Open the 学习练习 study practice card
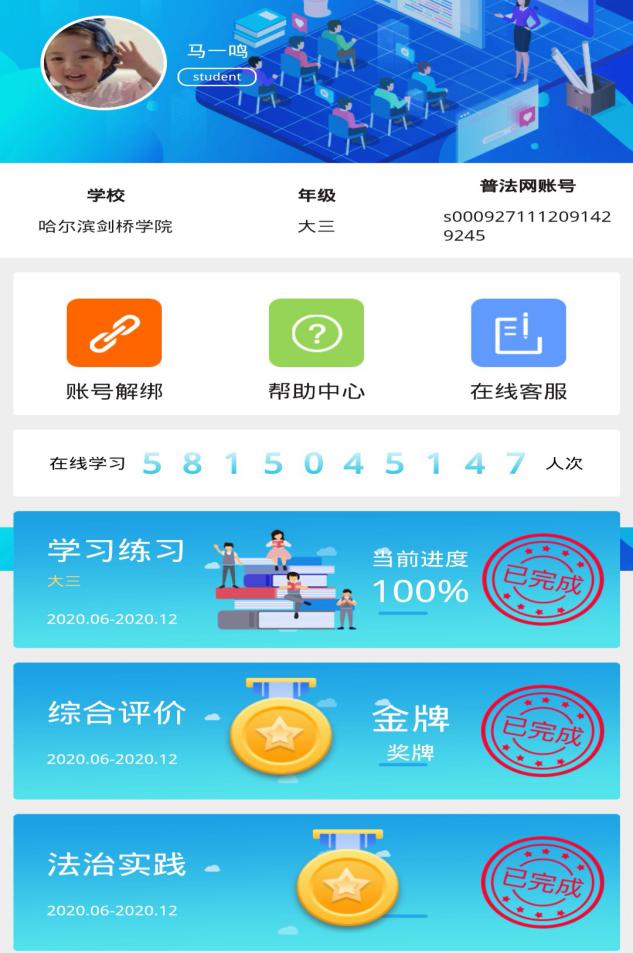Image resolution: width=633 pixels, height=953 pixels. [316, 580]
